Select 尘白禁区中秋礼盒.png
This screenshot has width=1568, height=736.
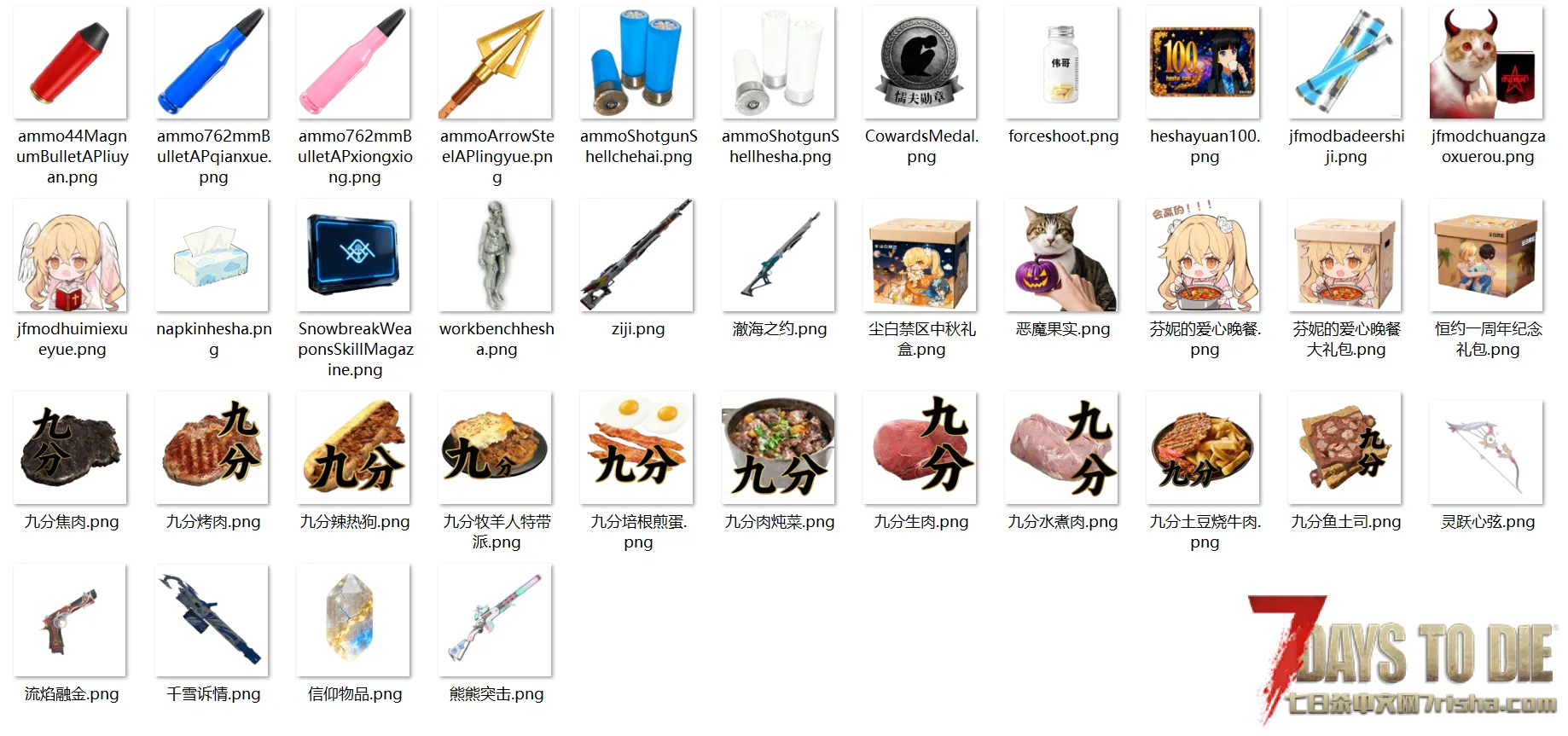point(921,256)
